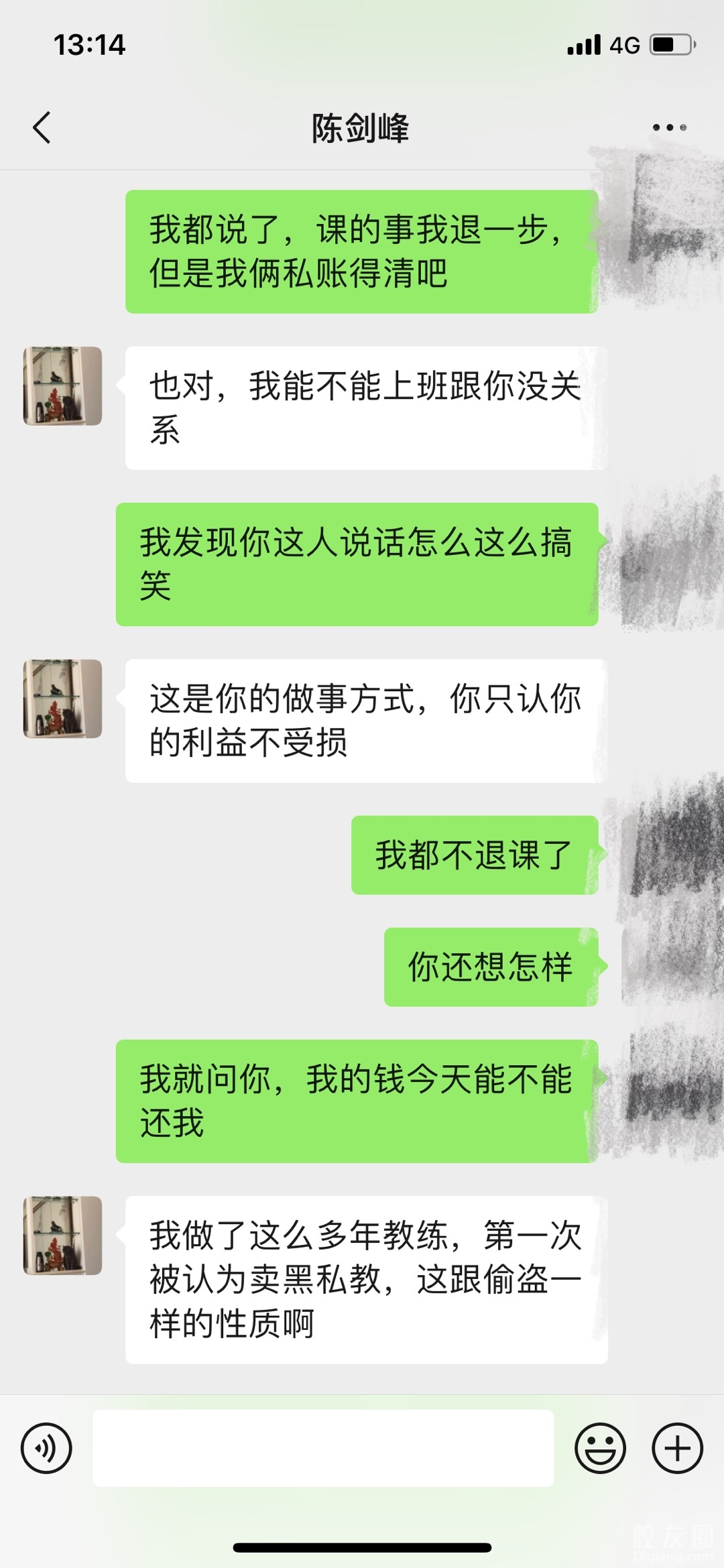
Task: View profile from avatar beside 我做了这么多年教练
Action: coord(63,1235)
